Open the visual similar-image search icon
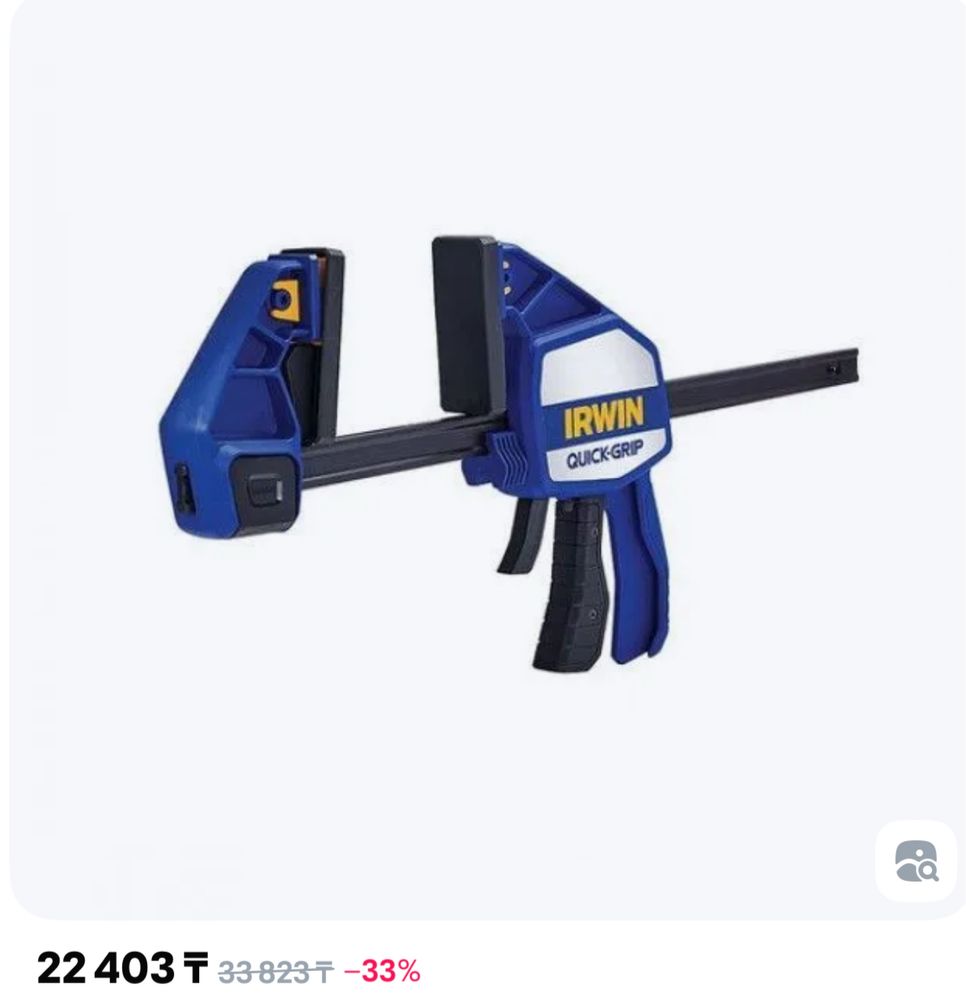 (915, 860)
